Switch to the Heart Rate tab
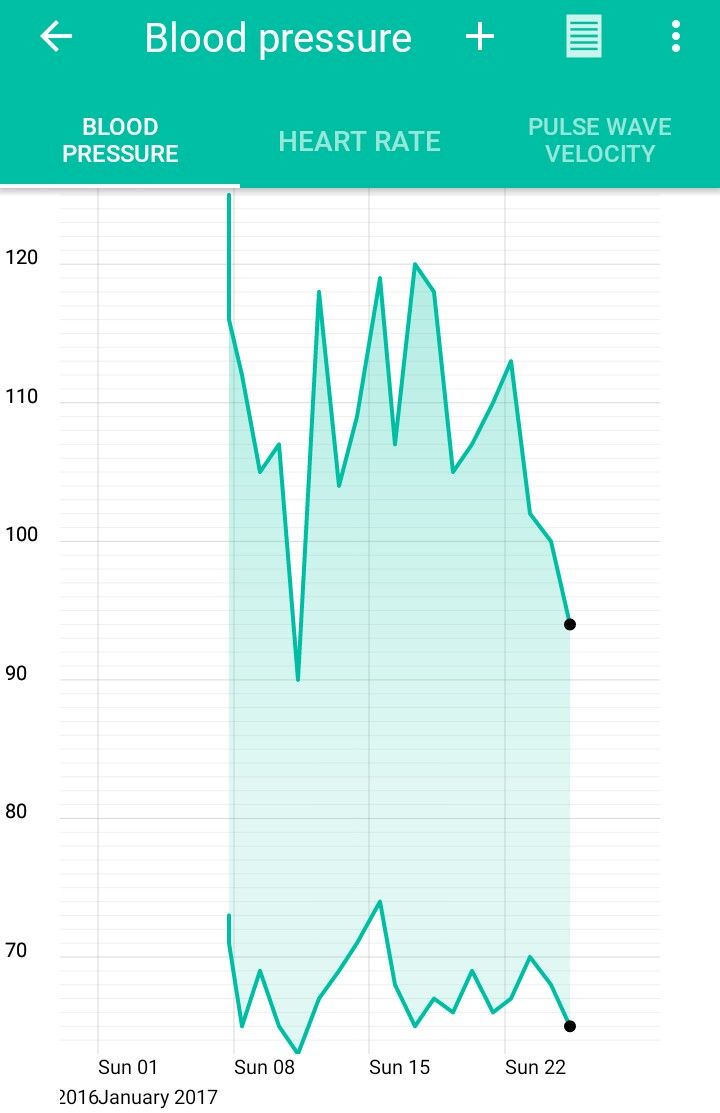Viewport: 720px width, 1113px height. click(359, 141)
